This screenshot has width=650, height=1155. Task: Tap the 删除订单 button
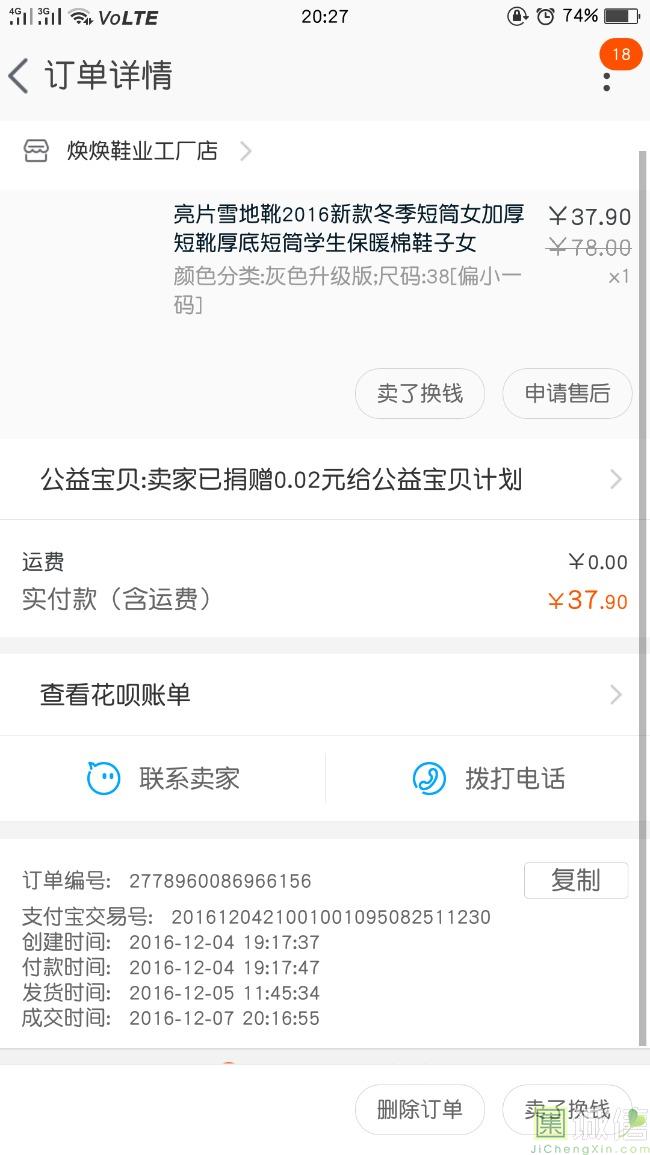click(420, 1109)
